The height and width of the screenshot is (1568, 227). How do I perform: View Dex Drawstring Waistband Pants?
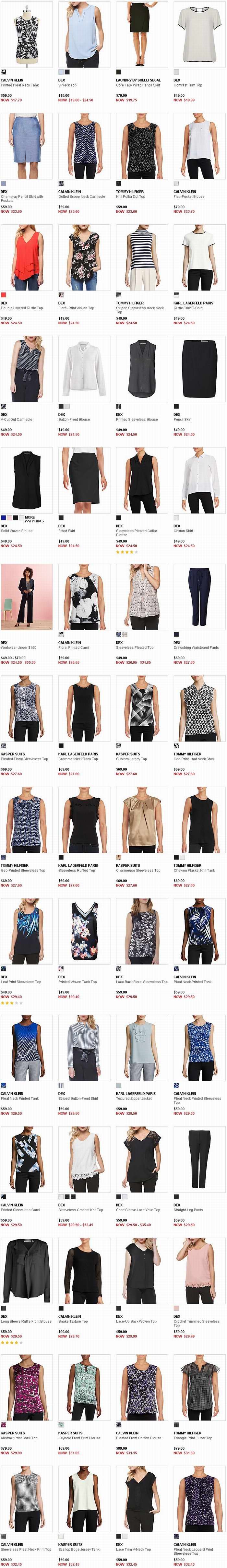point(200,597)
